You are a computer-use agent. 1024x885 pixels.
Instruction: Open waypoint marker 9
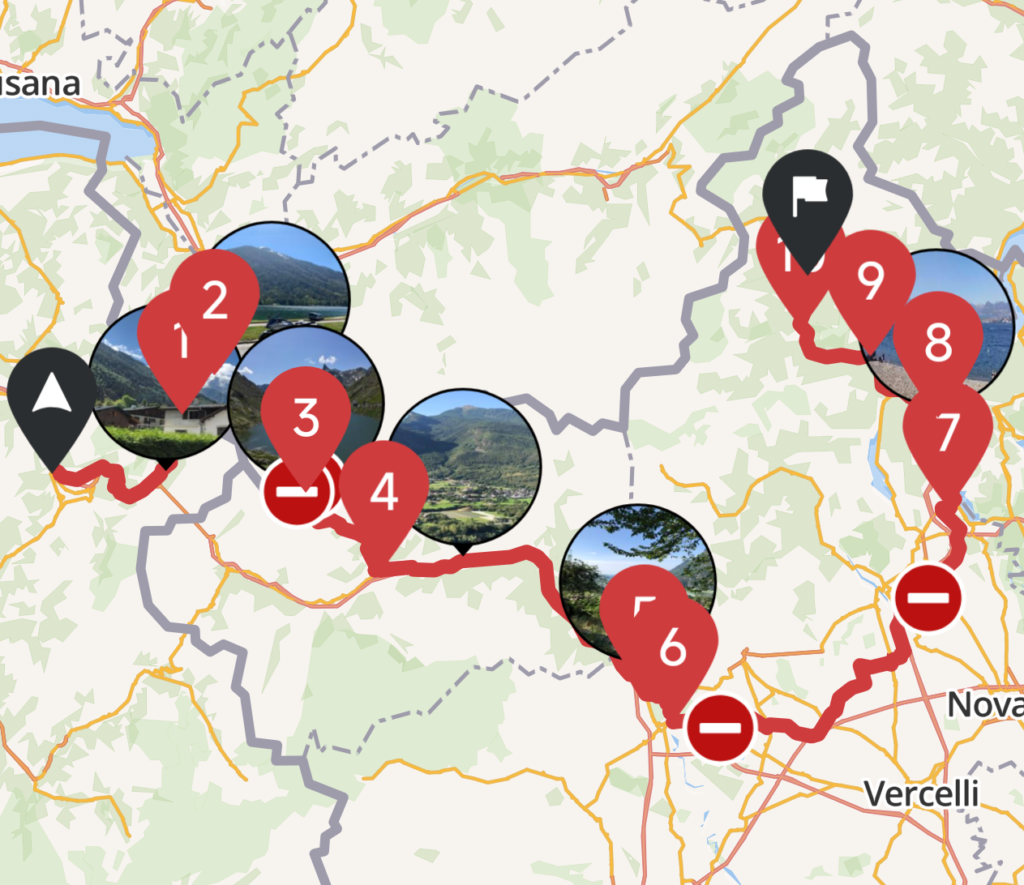872,283
